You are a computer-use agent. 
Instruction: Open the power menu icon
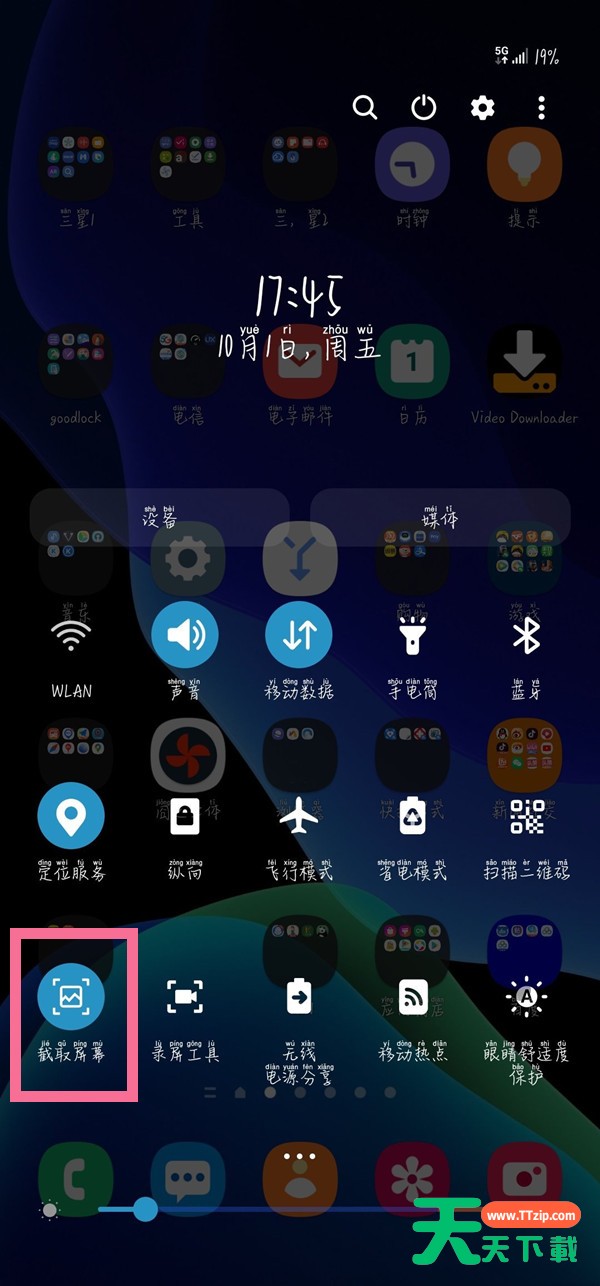pos(424,107)
